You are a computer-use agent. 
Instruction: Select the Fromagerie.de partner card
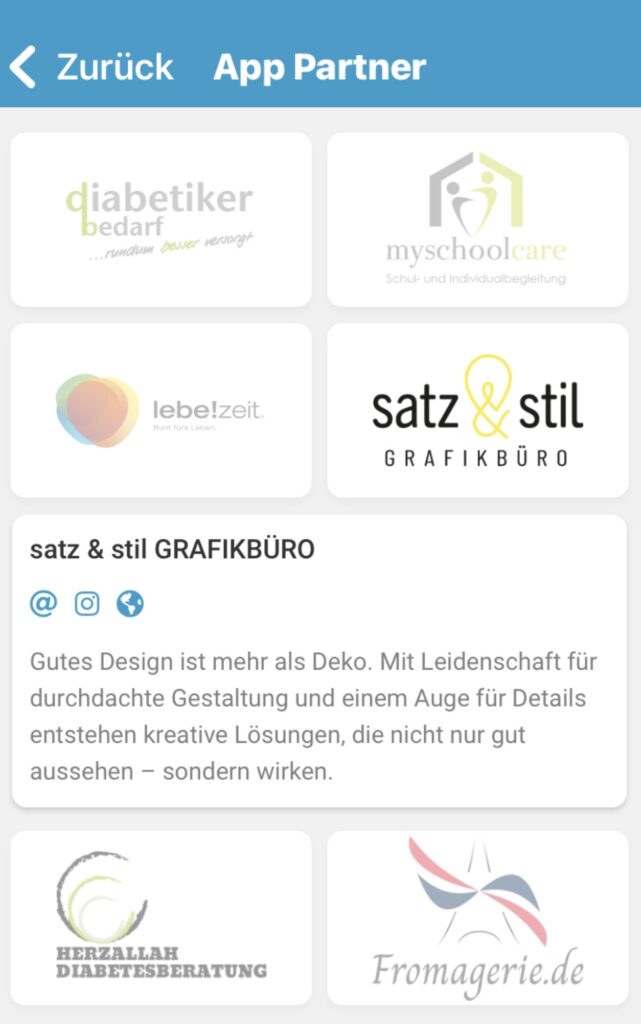pyautogui.click(x=477, y=917)
